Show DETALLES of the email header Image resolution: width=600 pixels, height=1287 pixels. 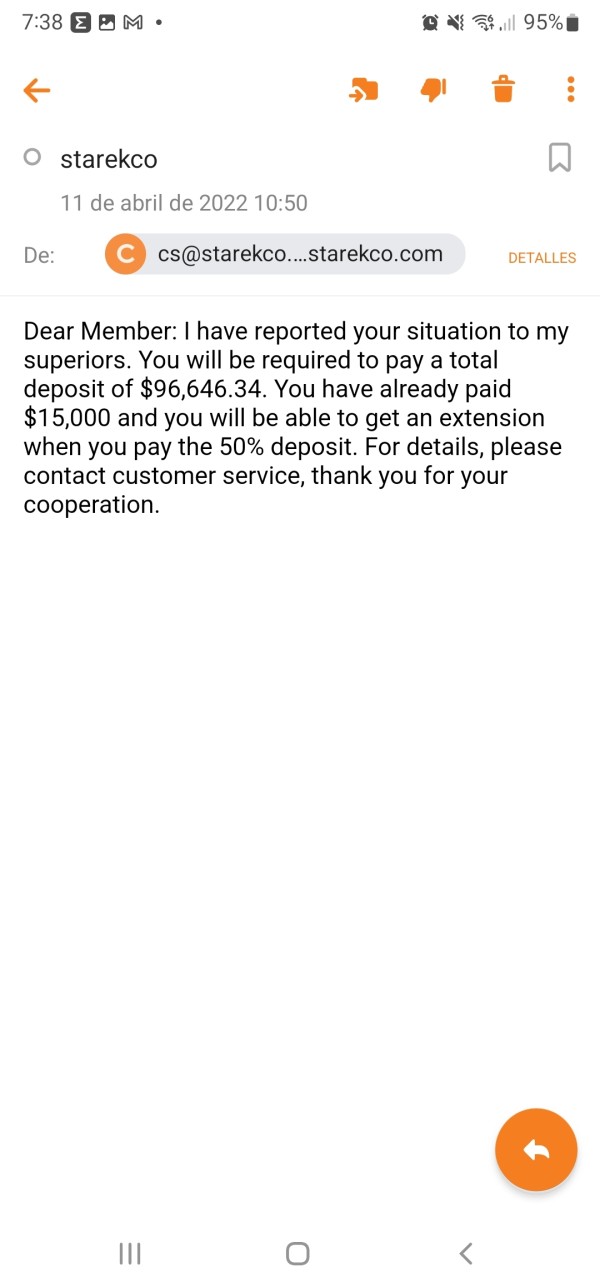click(542, 258)
